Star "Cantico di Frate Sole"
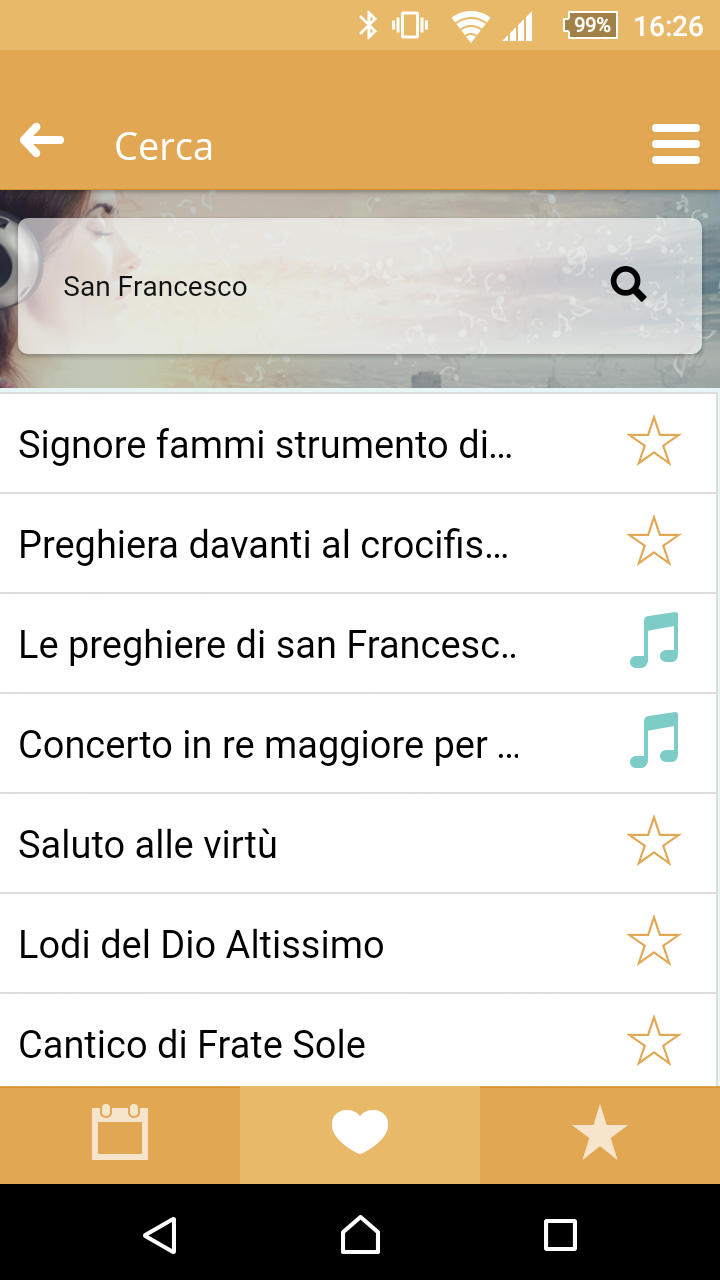The width and height of the screenshot is (720, 1280). pos(654,1042)
